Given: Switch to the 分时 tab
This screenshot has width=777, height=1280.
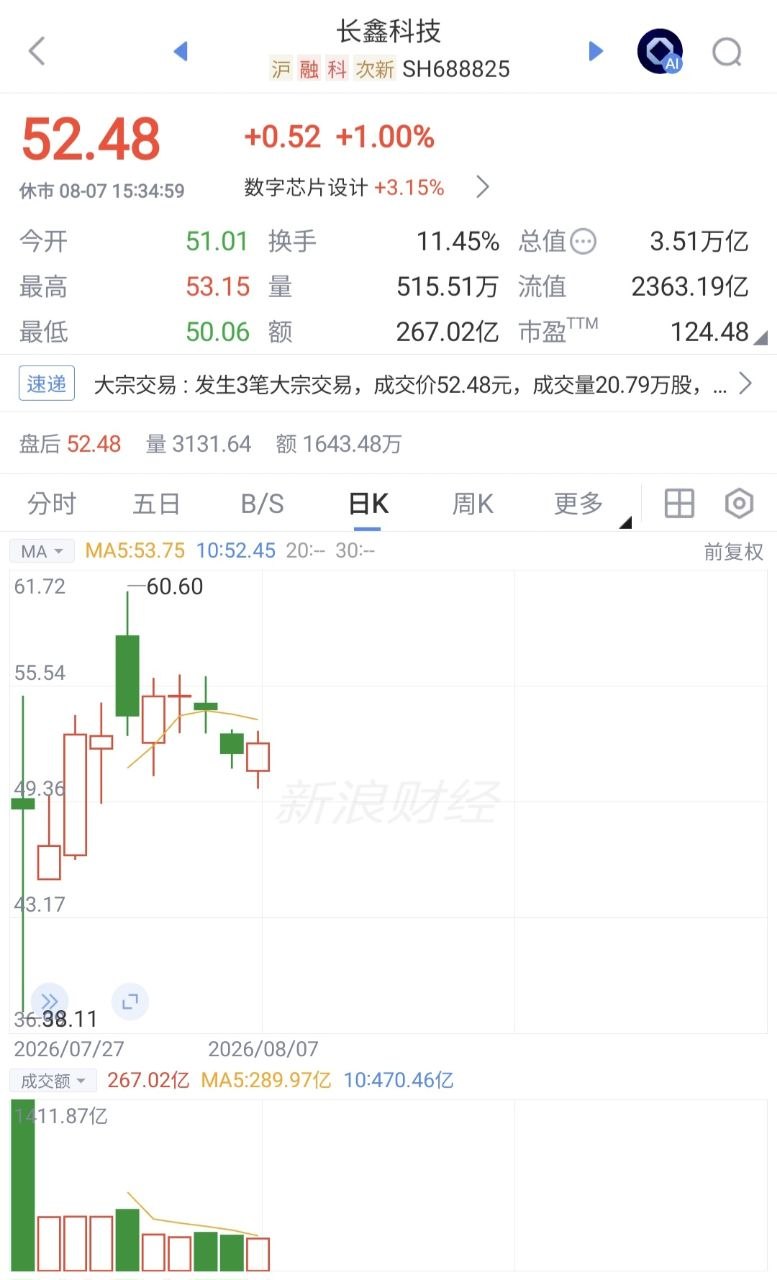Looking at the screenshot, I should click(52, 504).
